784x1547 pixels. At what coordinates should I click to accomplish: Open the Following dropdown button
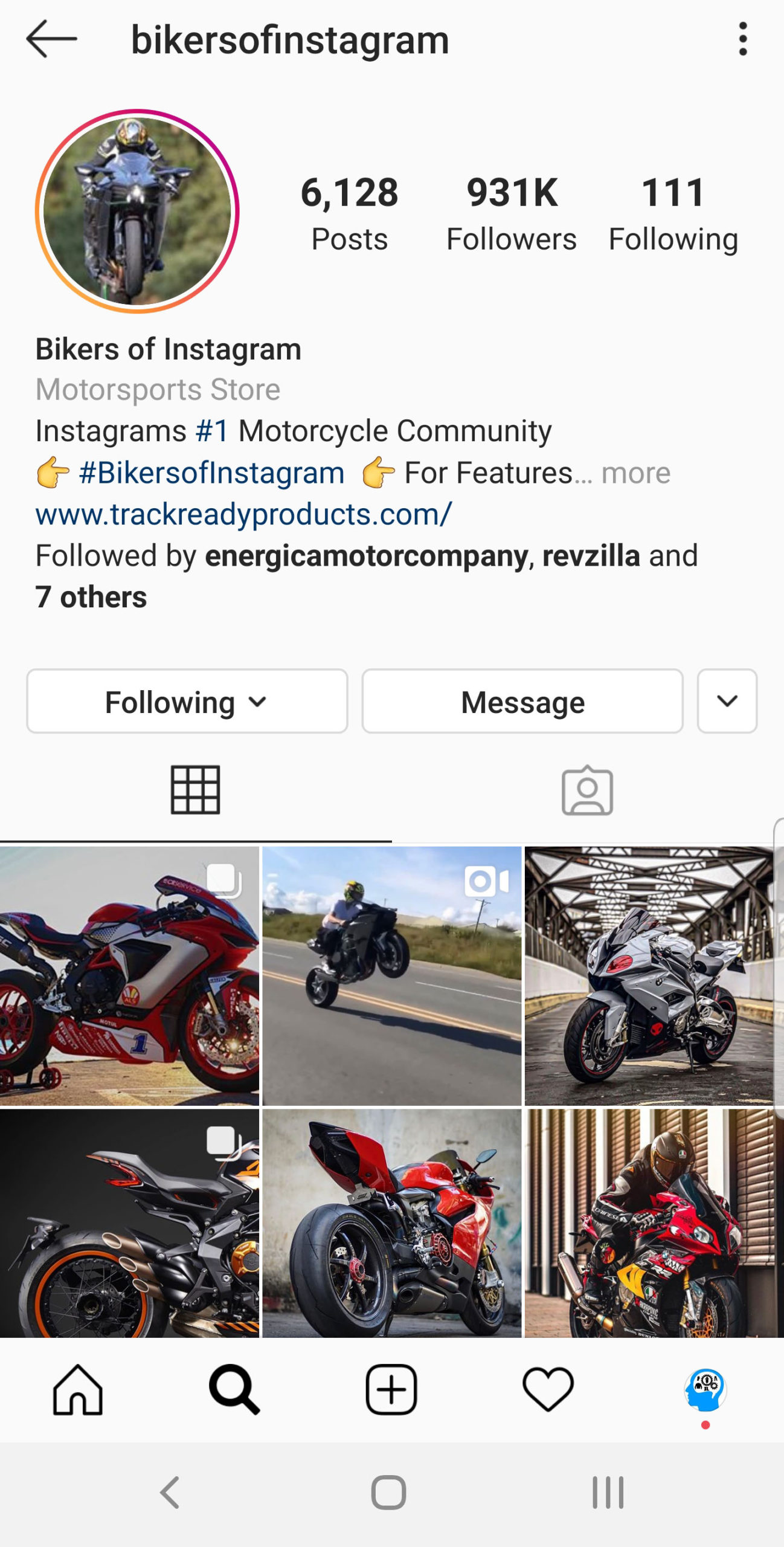click(187, 701)
